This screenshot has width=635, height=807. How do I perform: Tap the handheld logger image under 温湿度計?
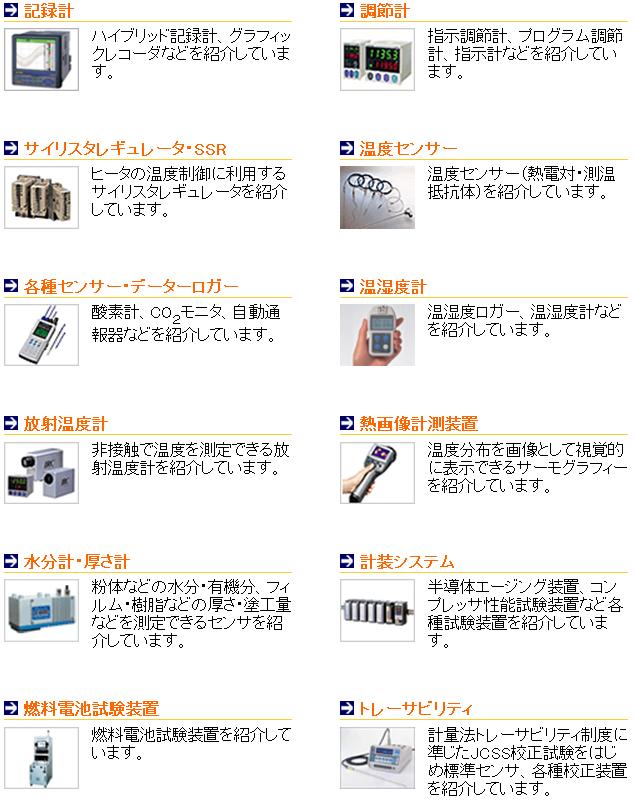(376, 334)
